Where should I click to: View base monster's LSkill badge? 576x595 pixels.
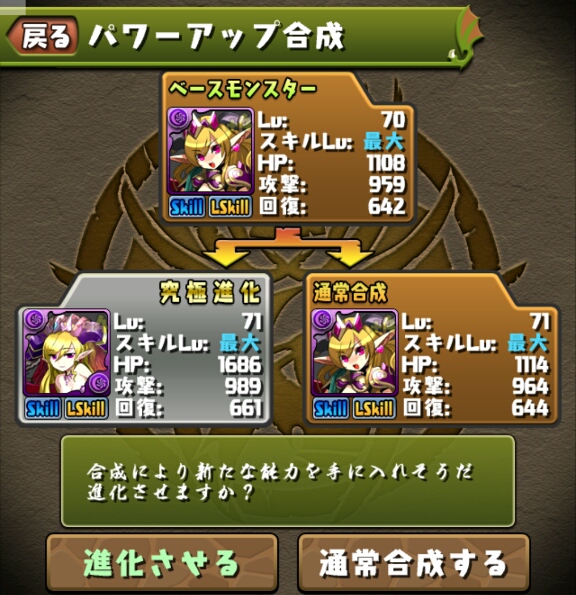pyautogui.click(x=230, y=207)
